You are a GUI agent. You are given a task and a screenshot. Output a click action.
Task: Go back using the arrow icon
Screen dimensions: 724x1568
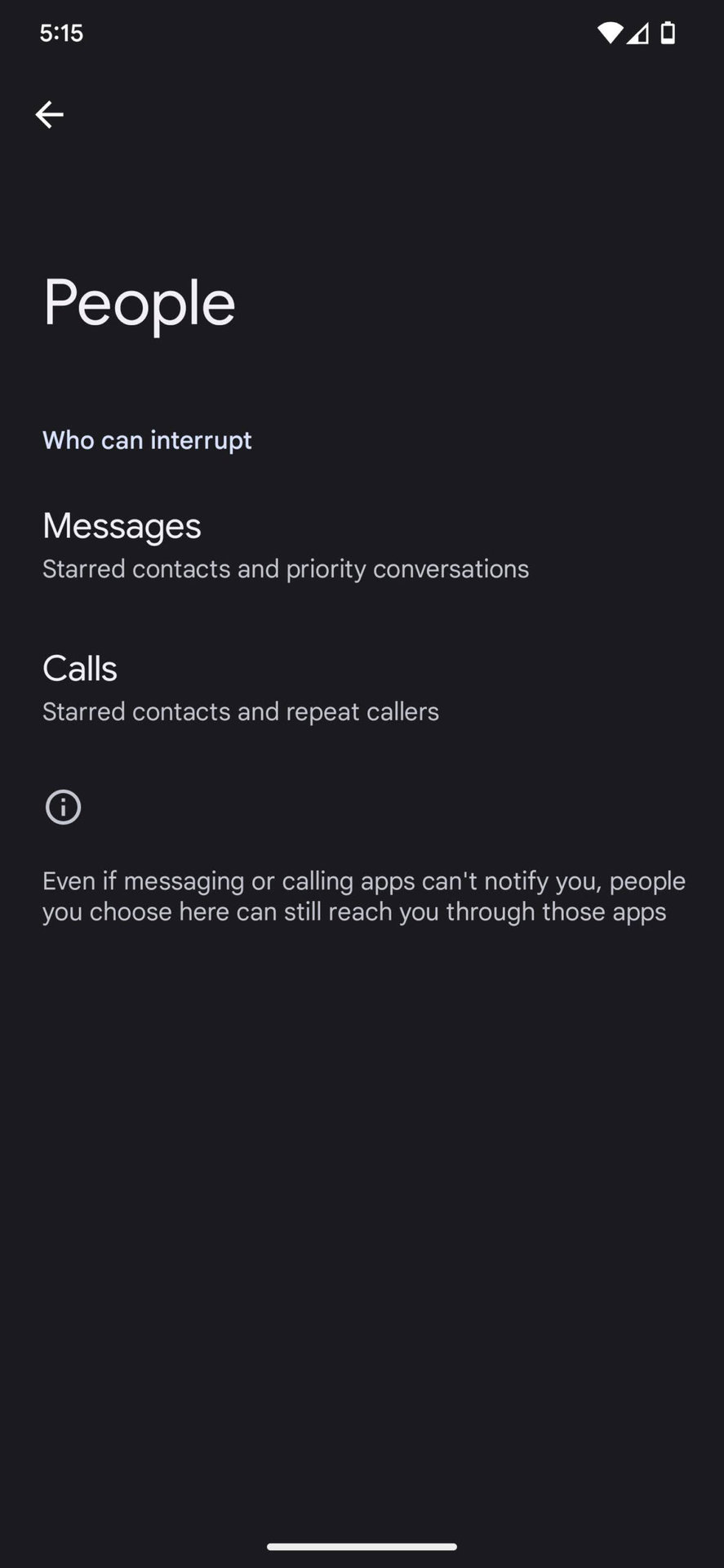tap(49, 114)
